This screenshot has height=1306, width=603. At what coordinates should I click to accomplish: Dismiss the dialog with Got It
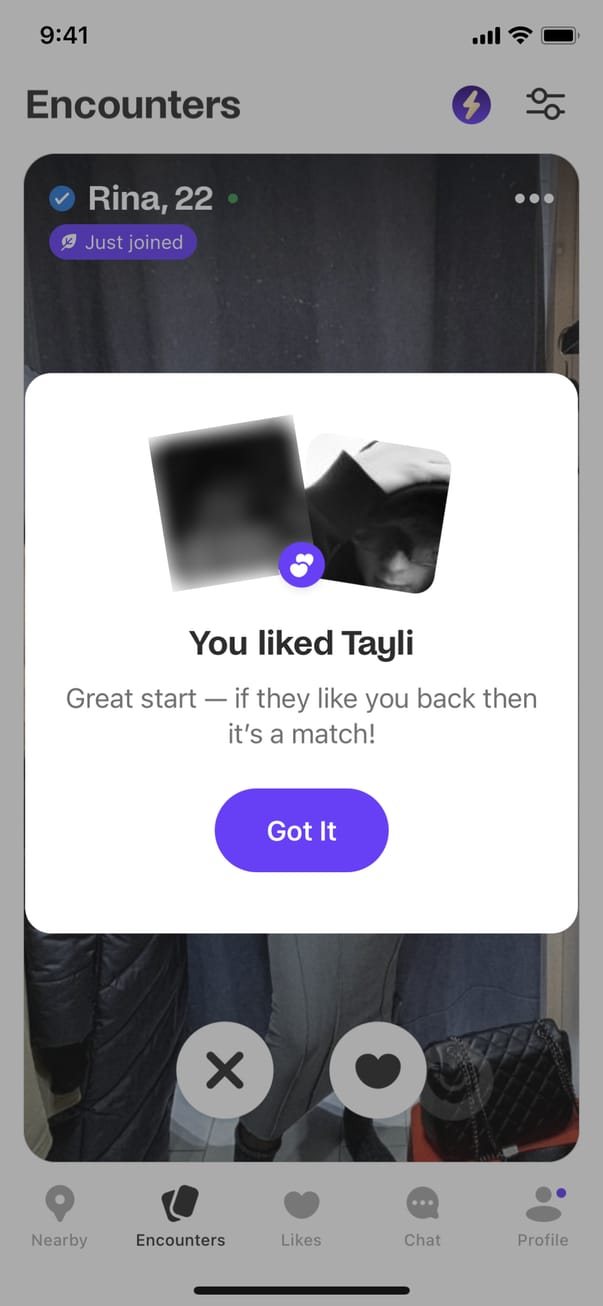[301, 830]
